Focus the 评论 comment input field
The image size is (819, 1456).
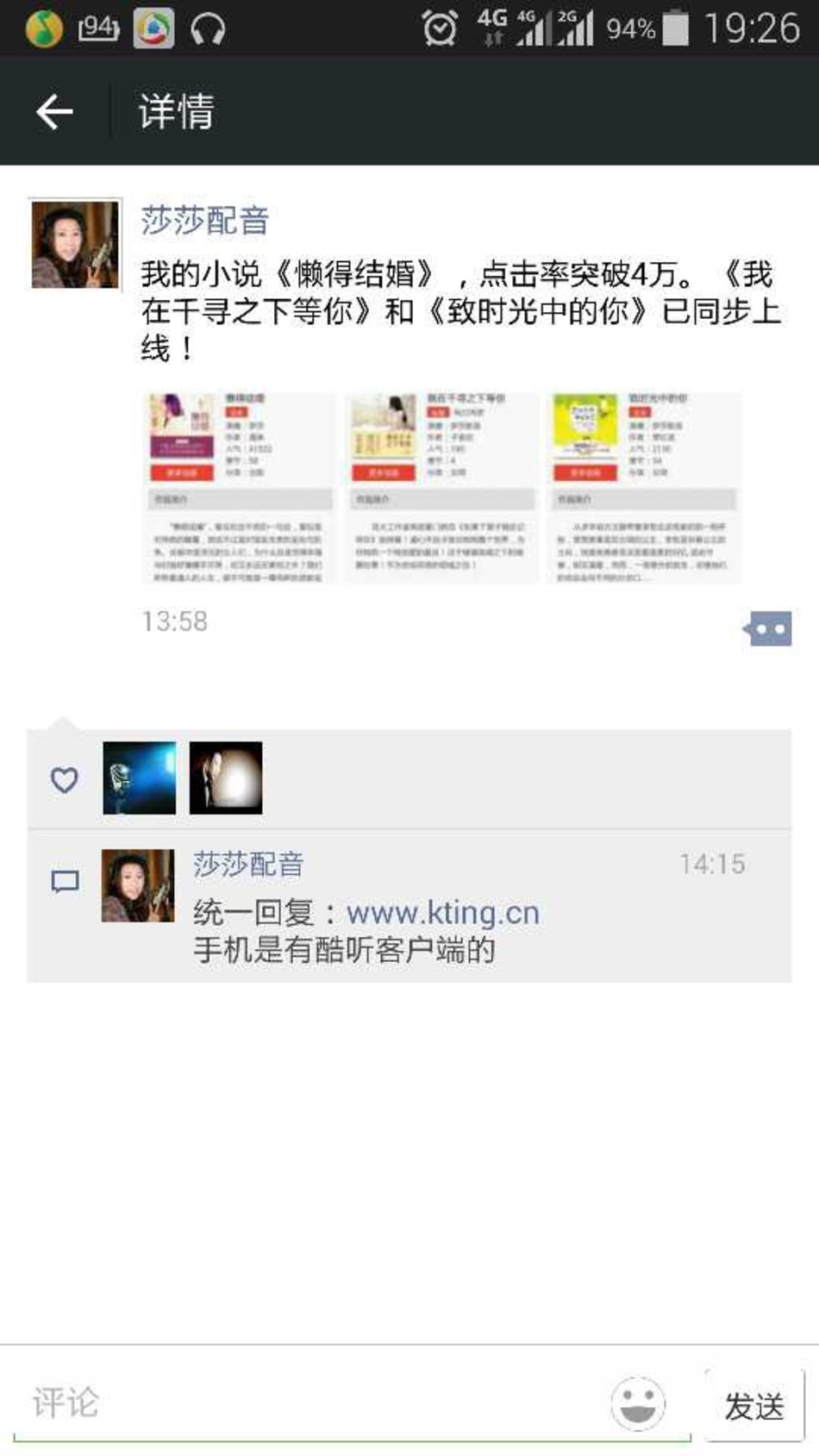(310, 1403)
